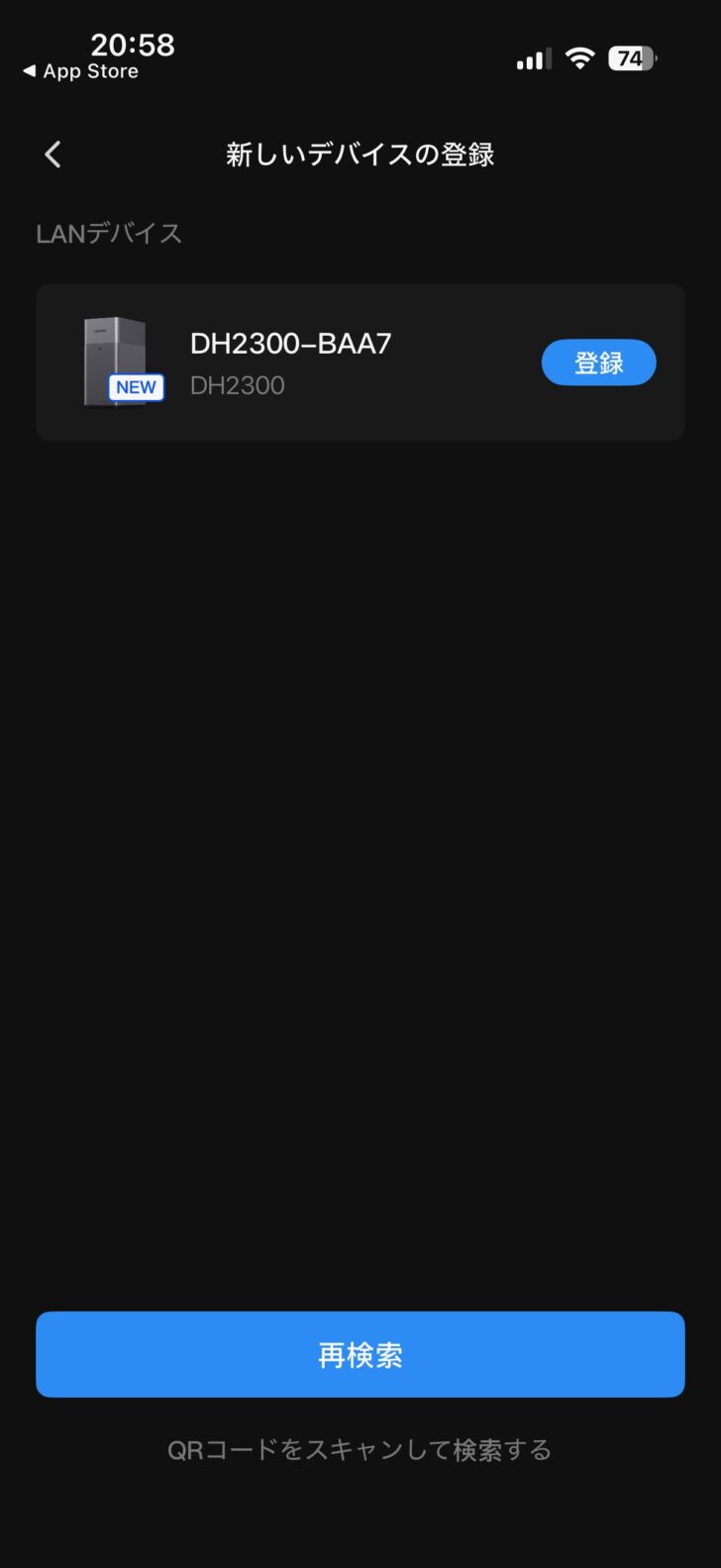
Task: Tap 登録 to register DH2300-BAA7
Action: 598,363
